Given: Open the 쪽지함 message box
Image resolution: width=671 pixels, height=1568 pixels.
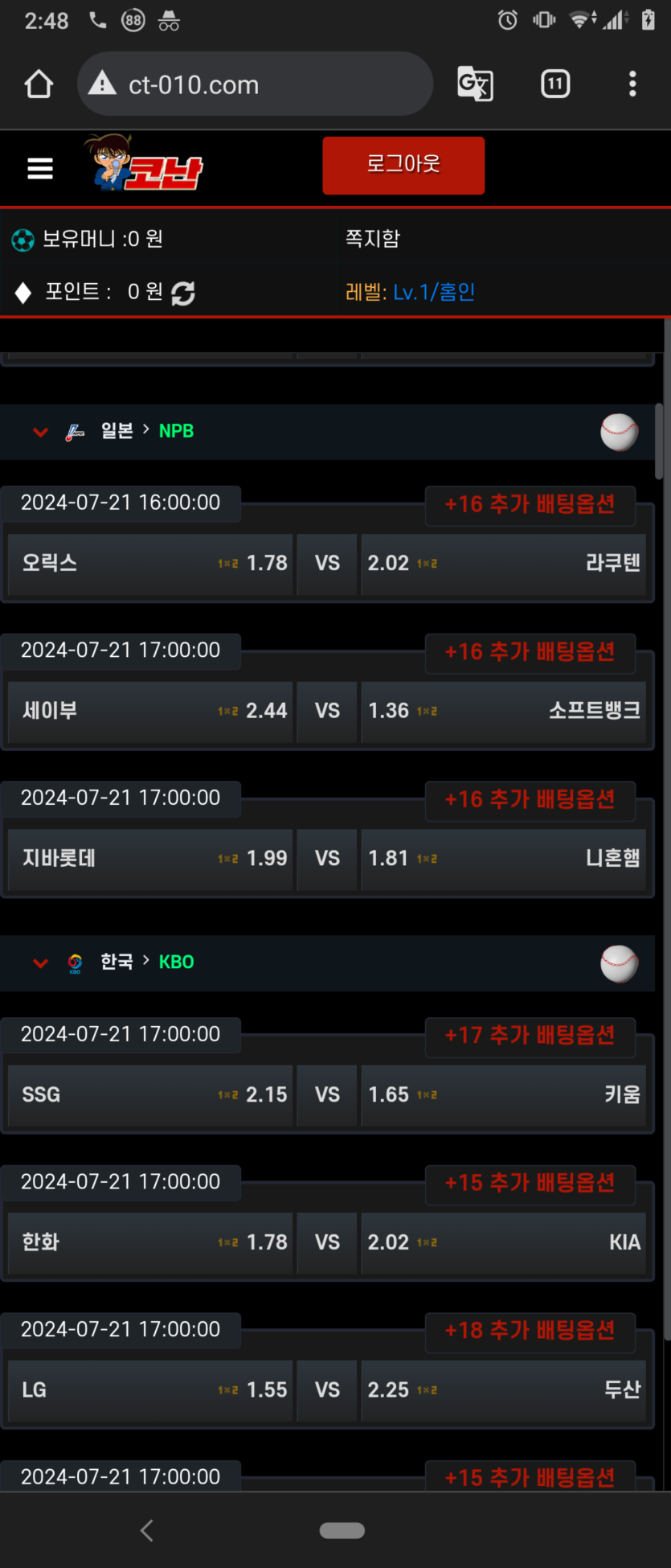Looking at the screenshot, I should coord(373,239).
